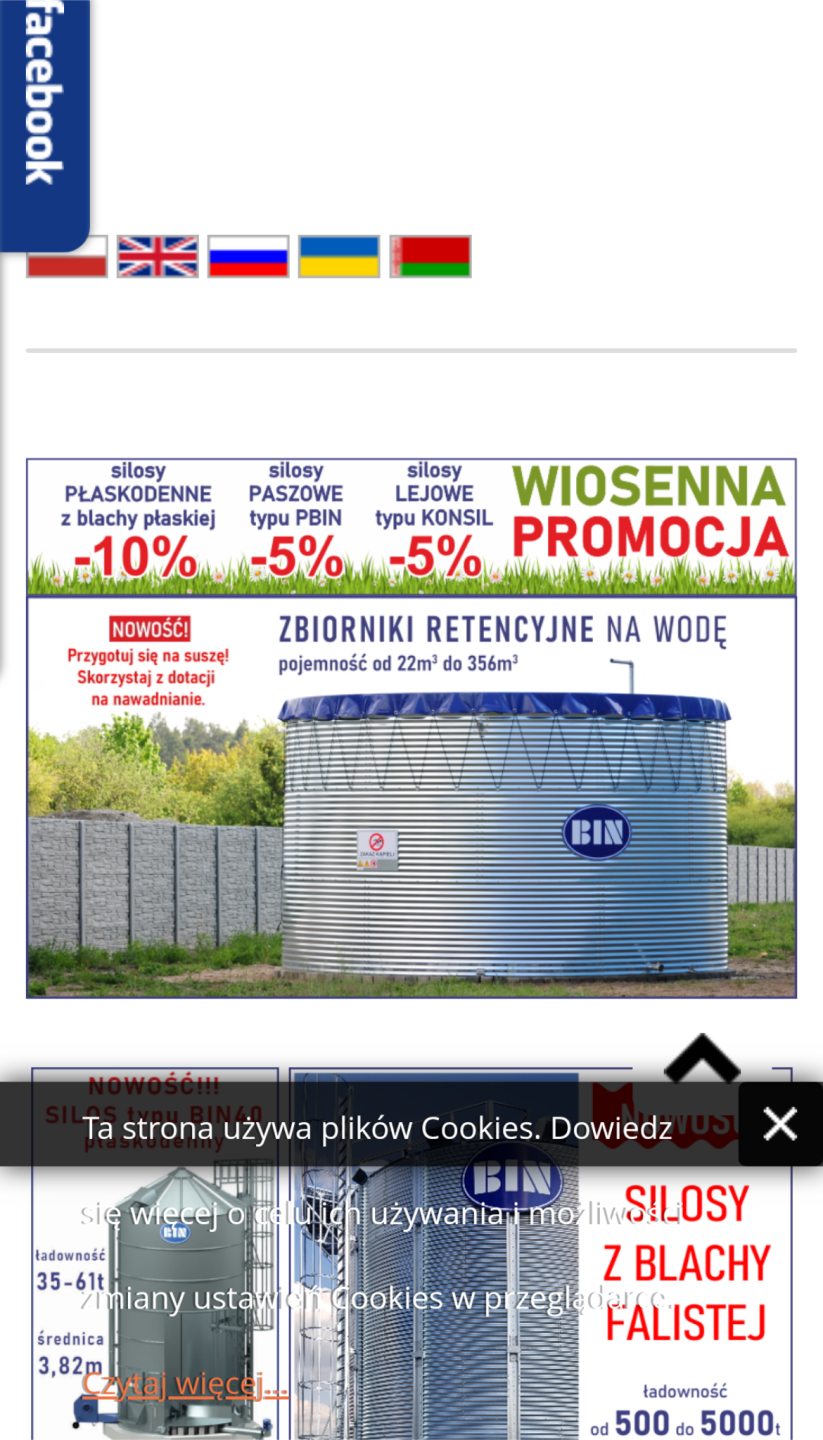Dismiss the cookies notice
Viewport: 823px width, 1440px height.
[x=780, y=1124]
